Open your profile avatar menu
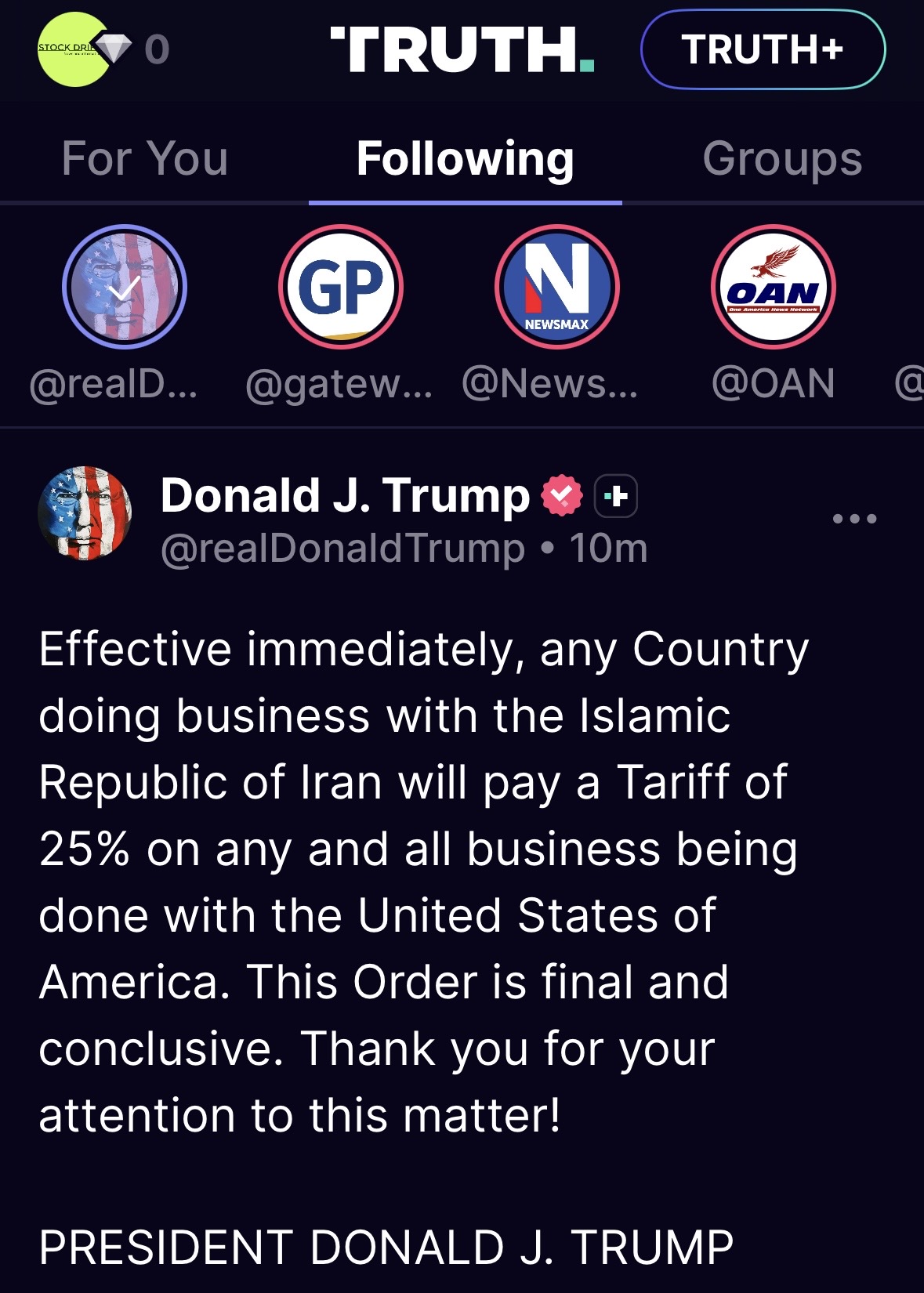 (x=74, y=49)
